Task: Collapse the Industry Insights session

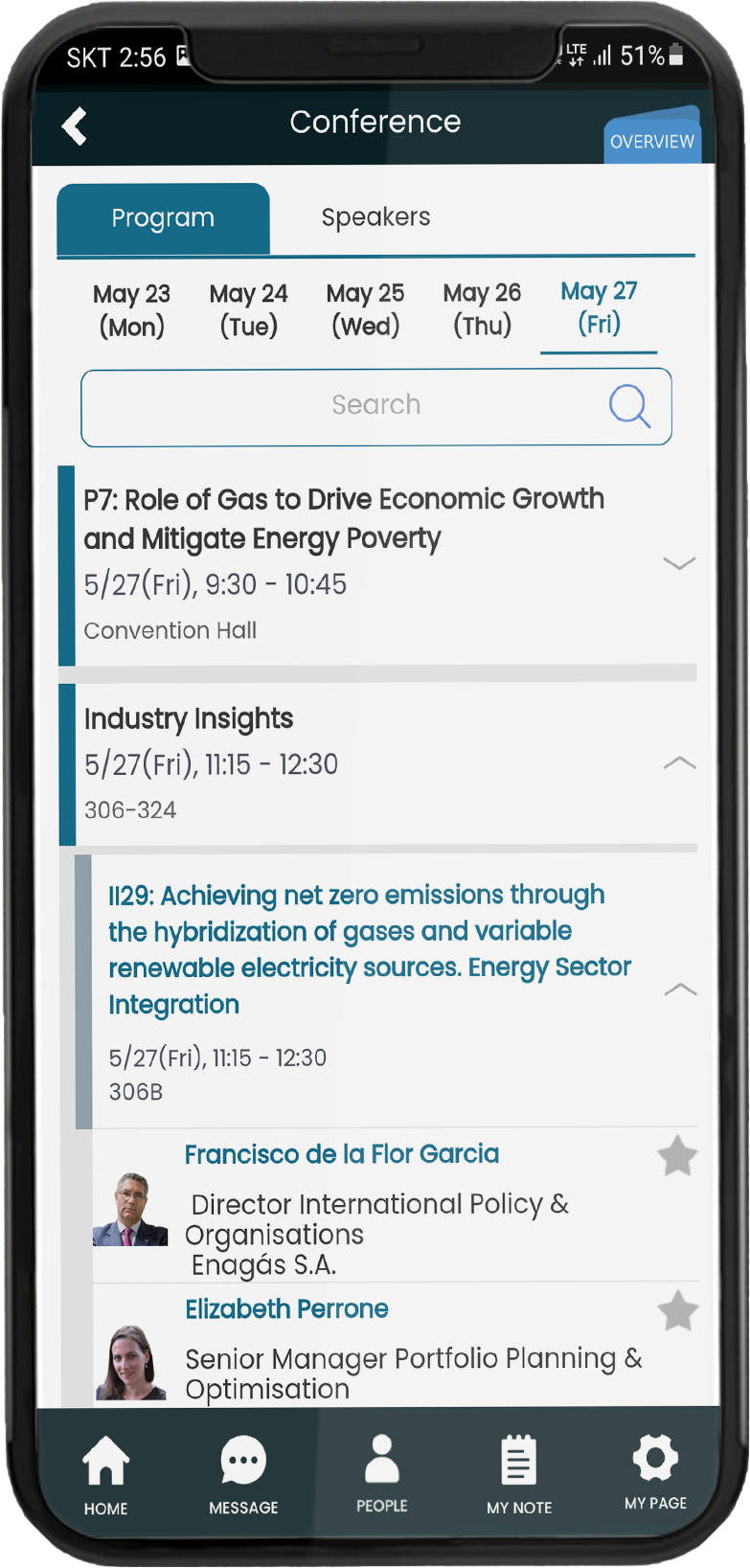Action: pyautogui.click(x=679, y=763)
